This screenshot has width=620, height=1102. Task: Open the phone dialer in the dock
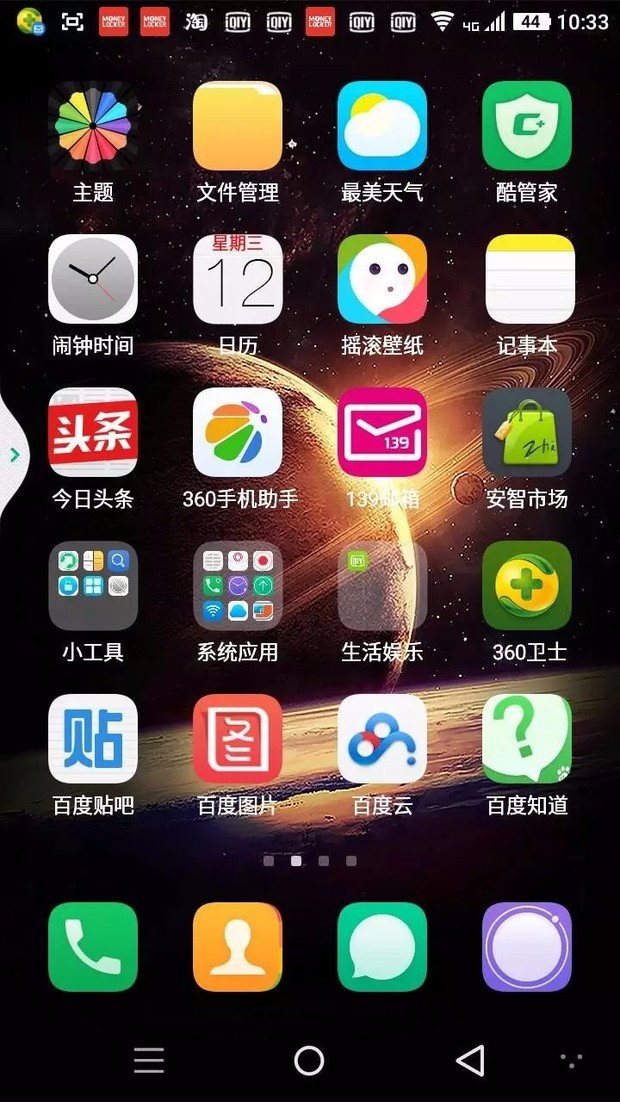[x=93, y=946]
